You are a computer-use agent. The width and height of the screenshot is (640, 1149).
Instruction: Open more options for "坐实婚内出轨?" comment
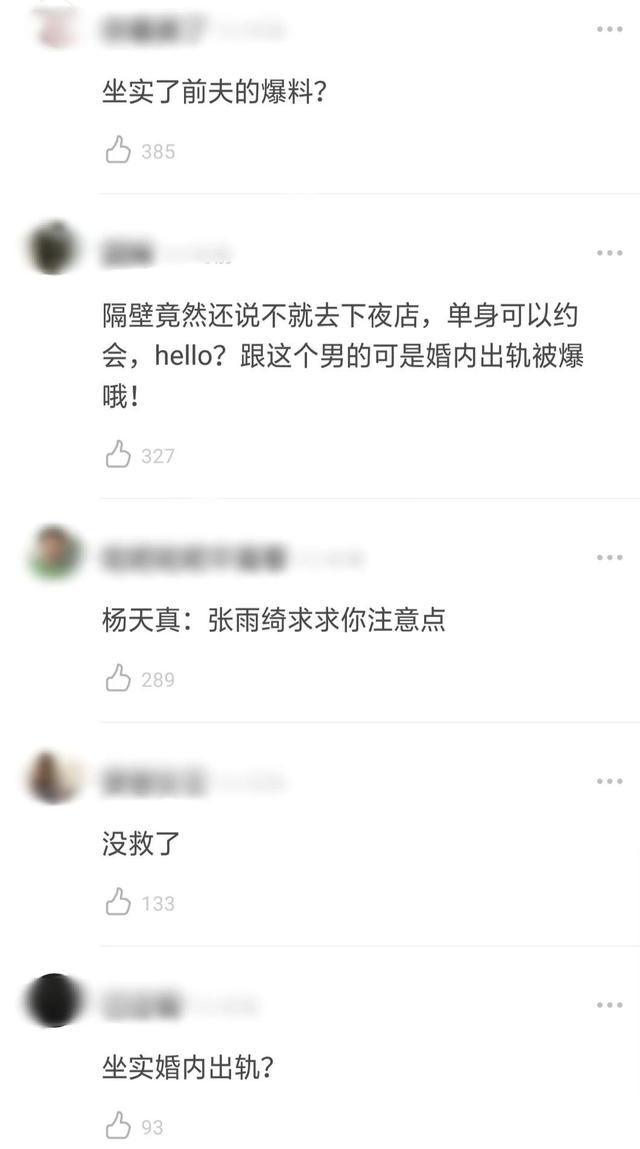click(609, 1005)
